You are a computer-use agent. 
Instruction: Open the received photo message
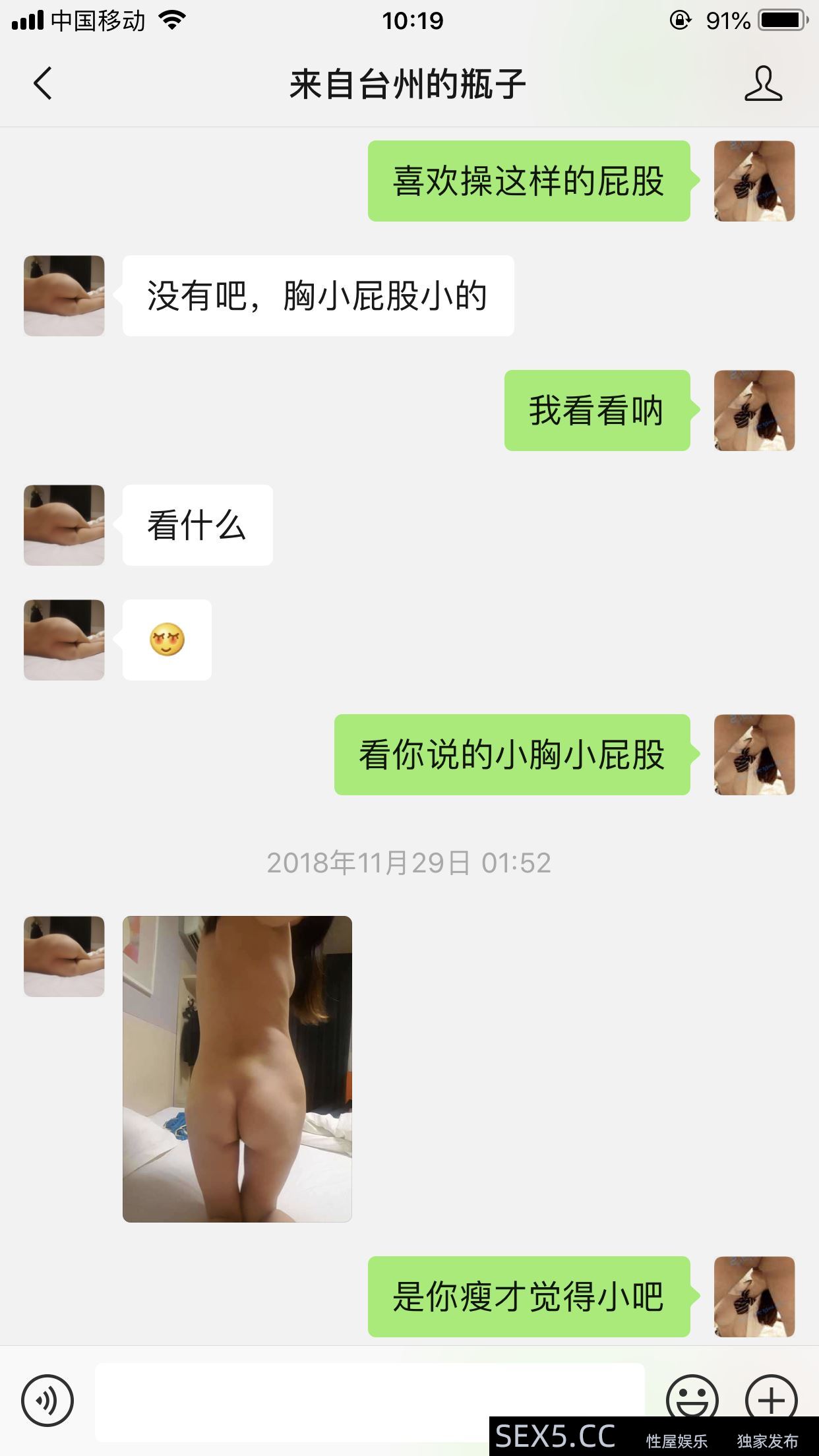237,1068
